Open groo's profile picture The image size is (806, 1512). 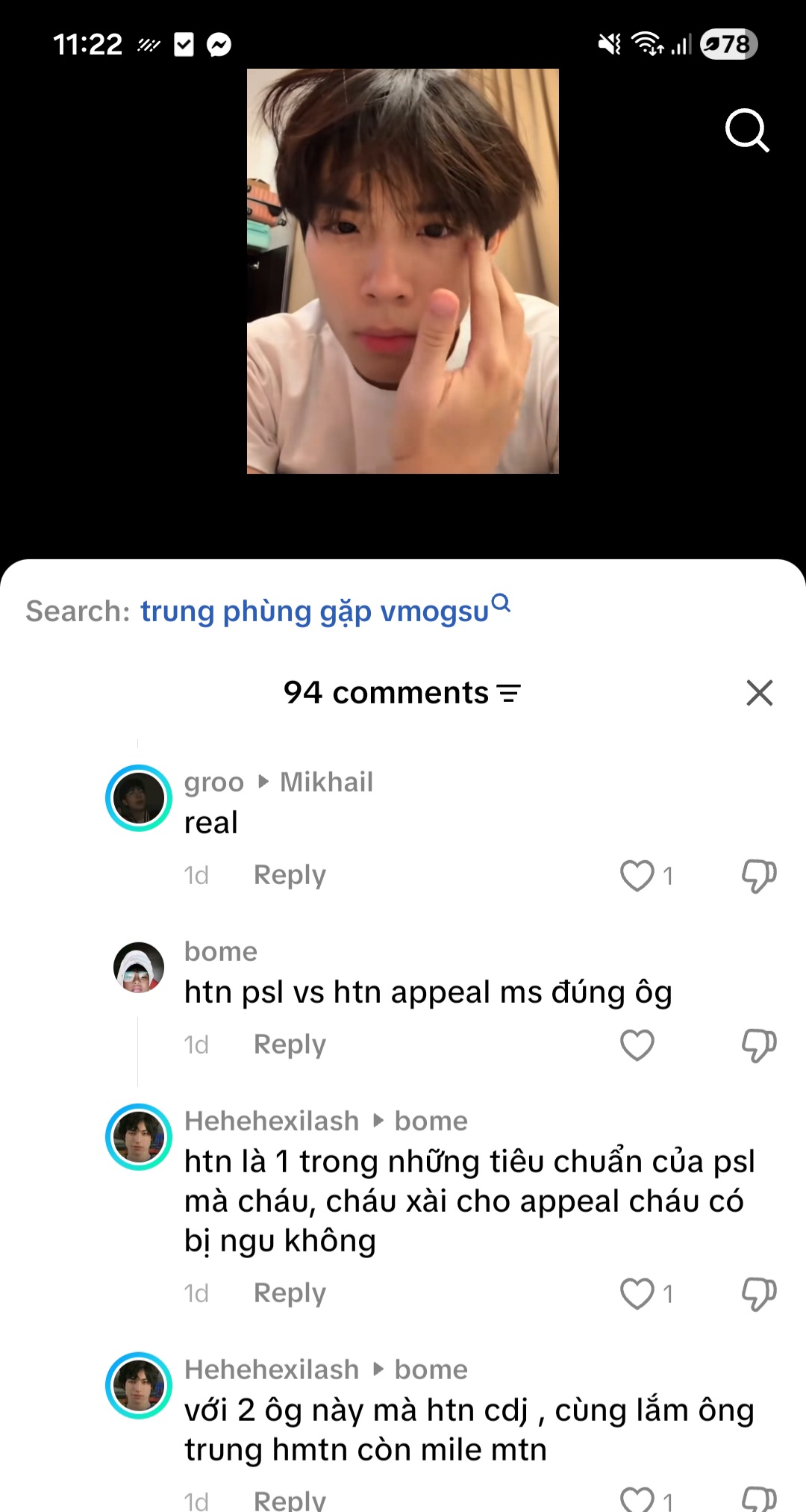click(139, 798)
